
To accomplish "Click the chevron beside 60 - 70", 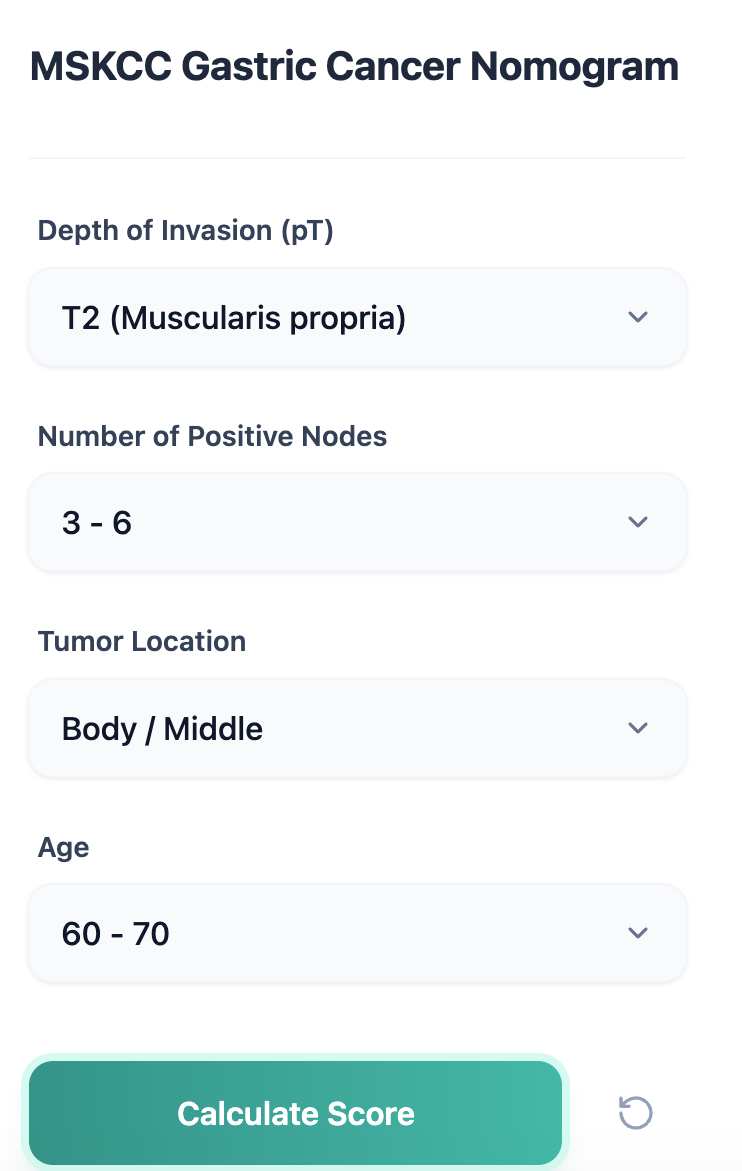I will (638, 933).
